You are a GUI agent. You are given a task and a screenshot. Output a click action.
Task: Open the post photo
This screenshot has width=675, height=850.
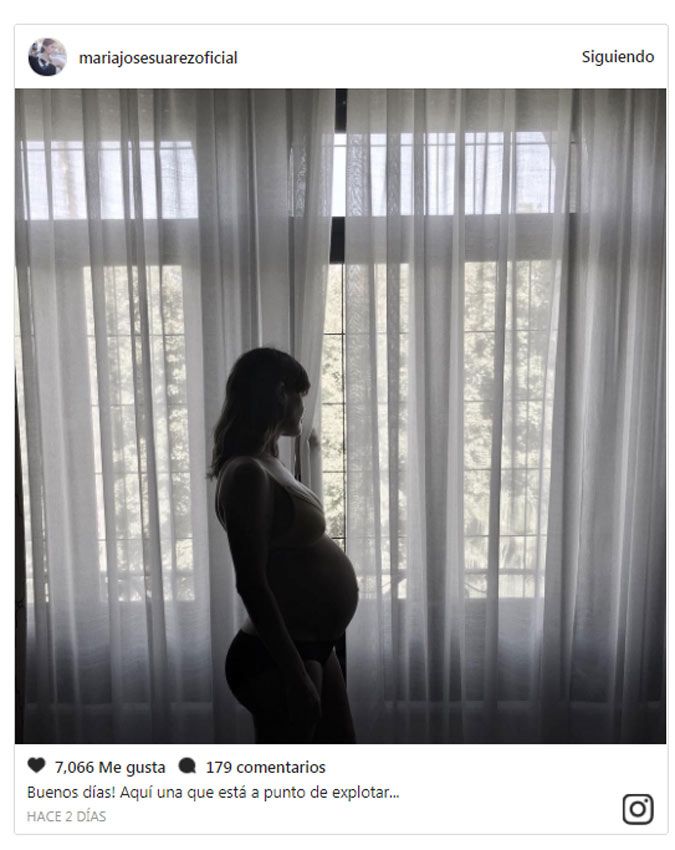(x=340, y=415)
